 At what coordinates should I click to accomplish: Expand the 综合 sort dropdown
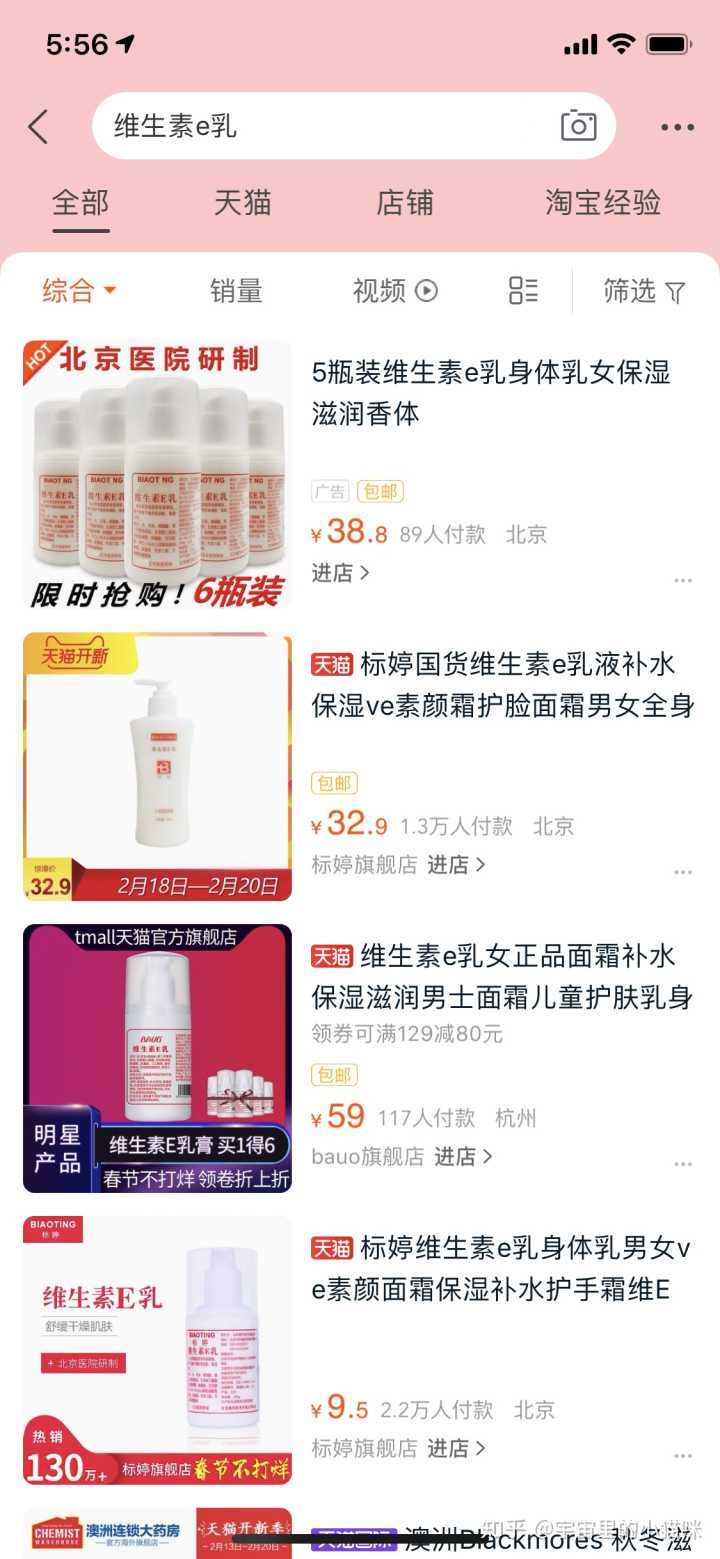click(x=80, y=291)
